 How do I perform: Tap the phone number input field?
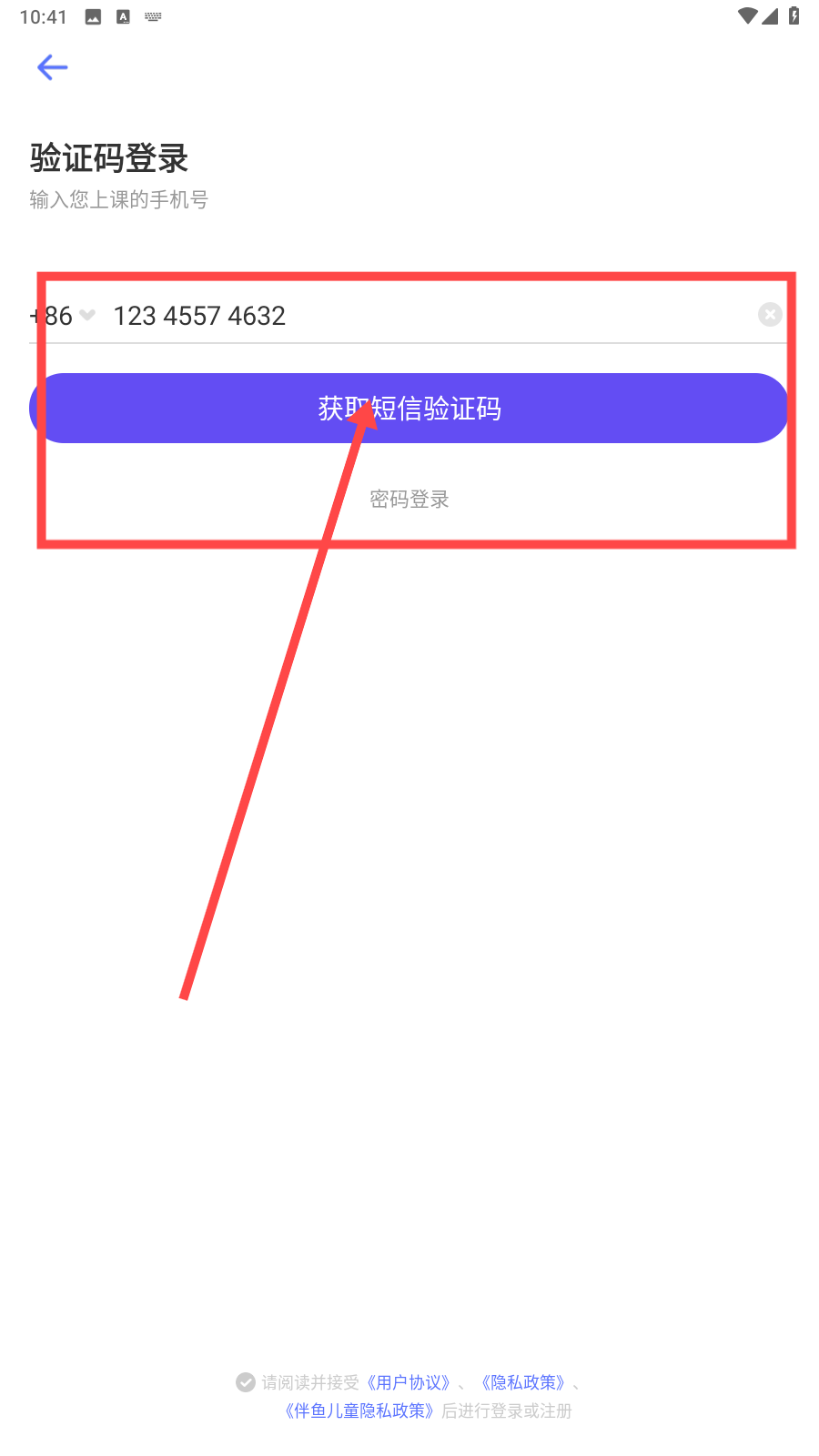428,316
